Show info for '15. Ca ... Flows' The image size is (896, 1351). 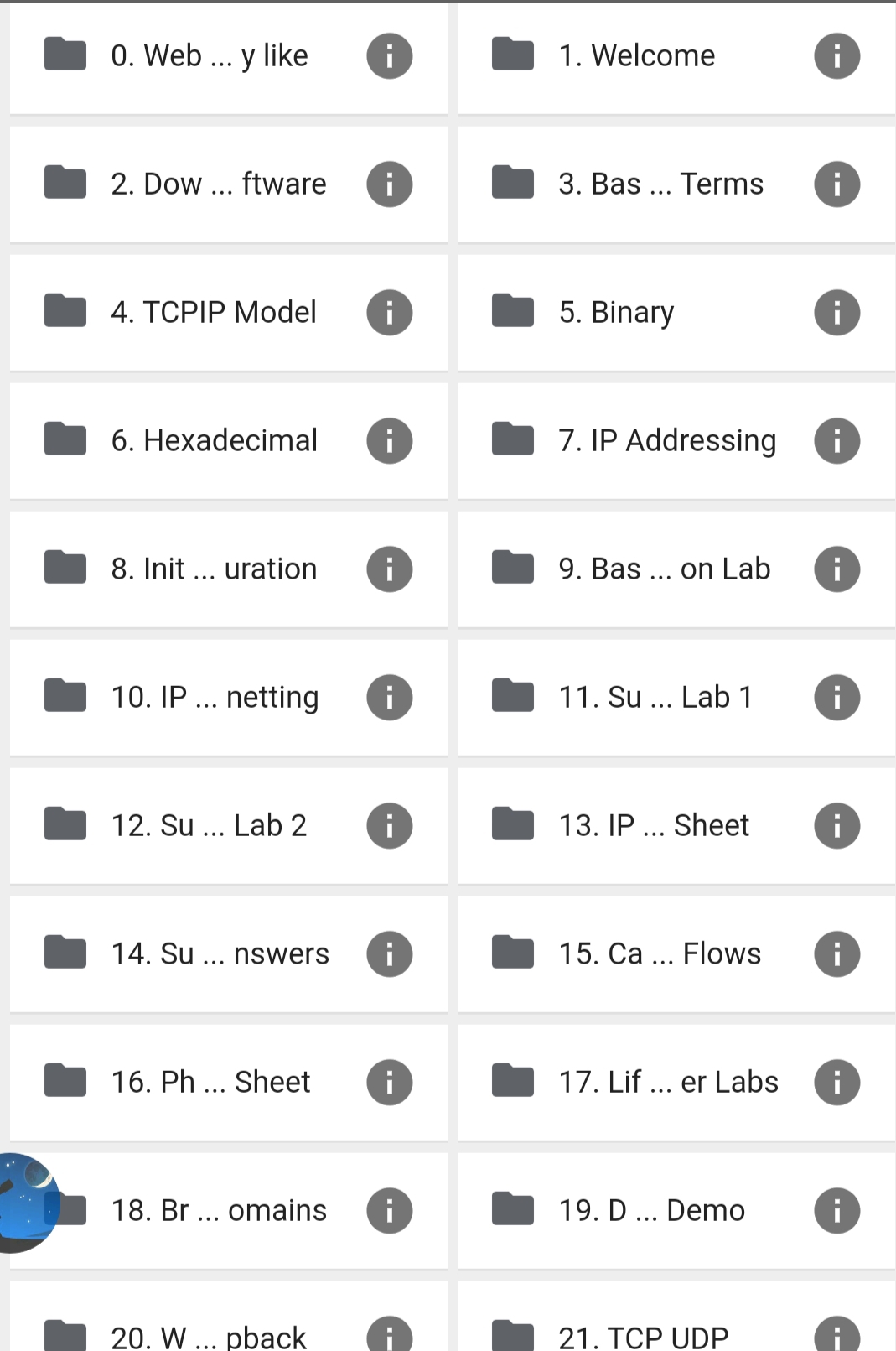836,954
